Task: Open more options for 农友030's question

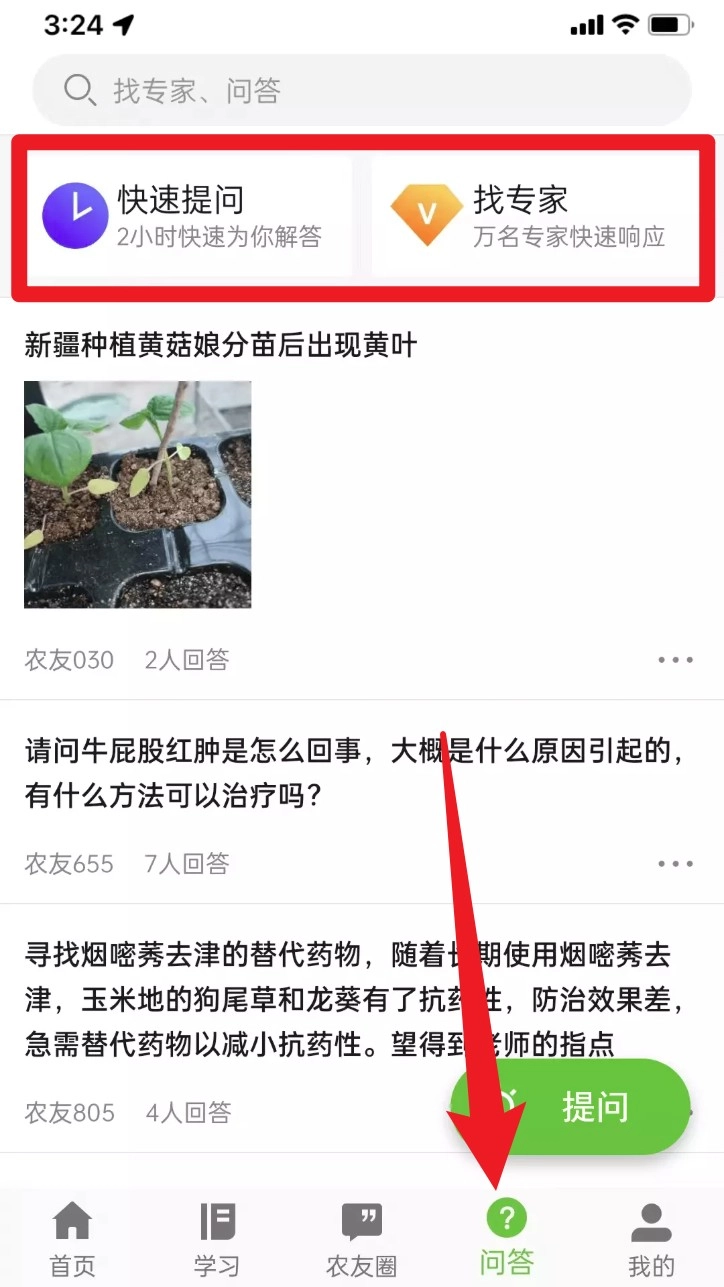Action: pyautogui.click(x=675, y=660)
